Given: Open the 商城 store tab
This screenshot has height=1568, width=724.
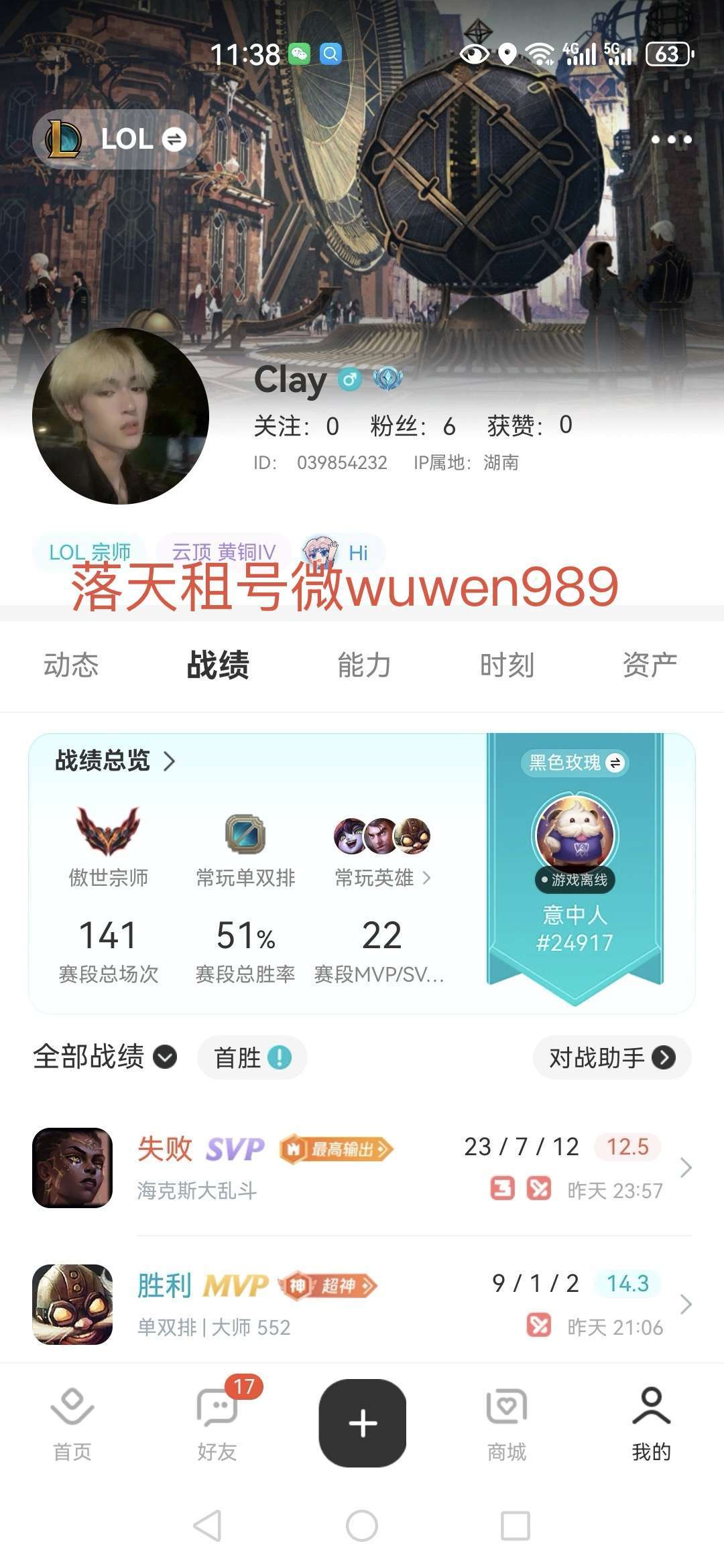Looking at the screenshot, I should pyautogui.click(x=507, y=1424).
